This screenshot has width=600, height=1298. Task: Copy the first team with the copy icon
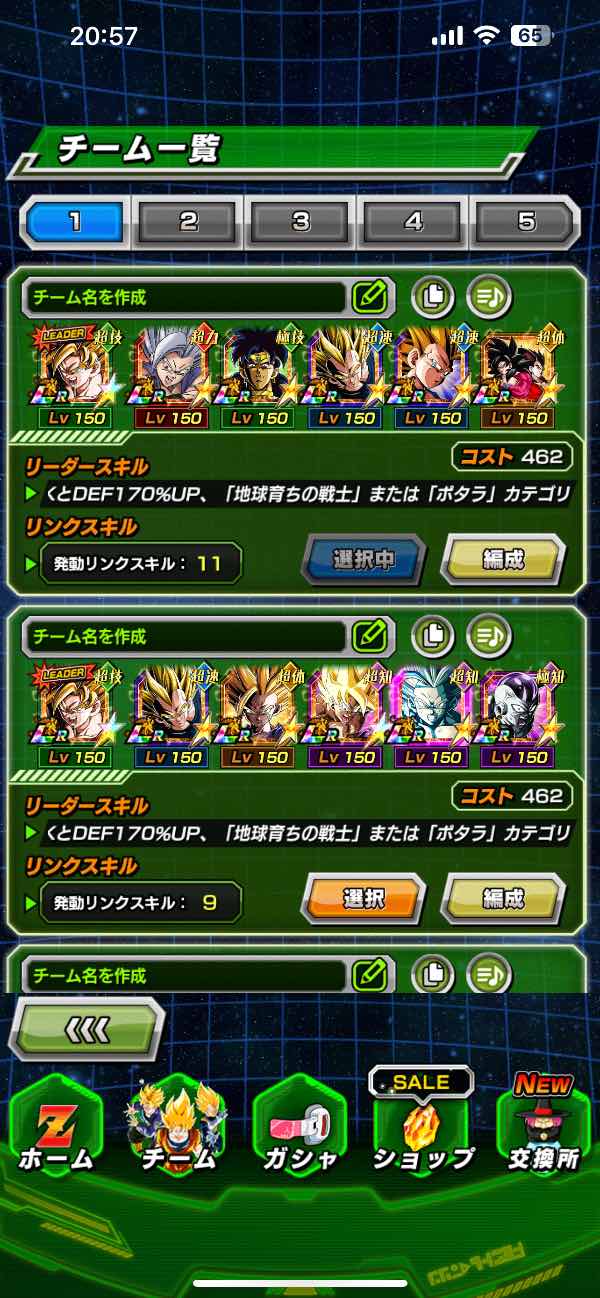pos(432,296)
